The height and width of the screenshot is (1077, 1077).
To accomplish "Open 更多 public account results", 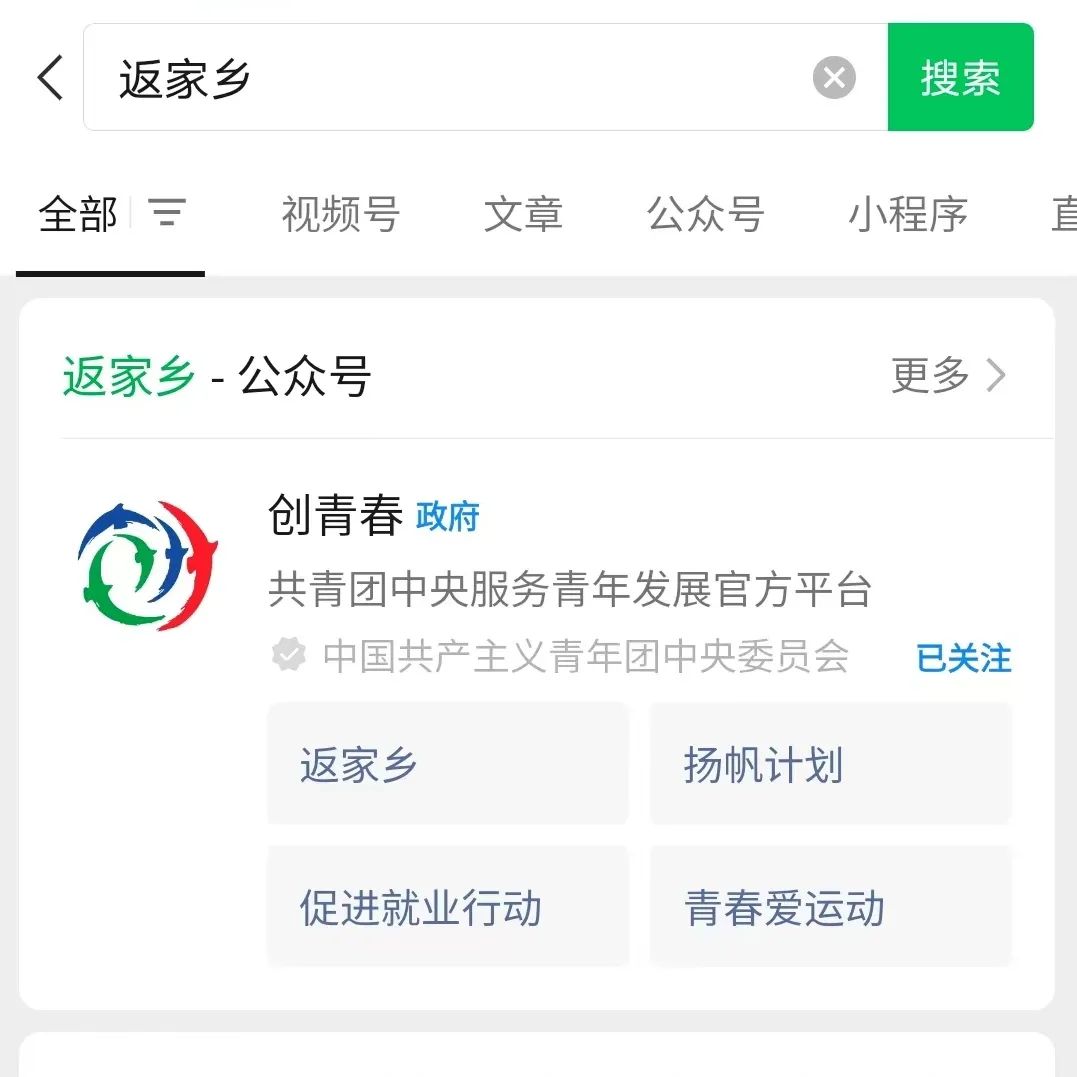I will (x=948, y=376).
